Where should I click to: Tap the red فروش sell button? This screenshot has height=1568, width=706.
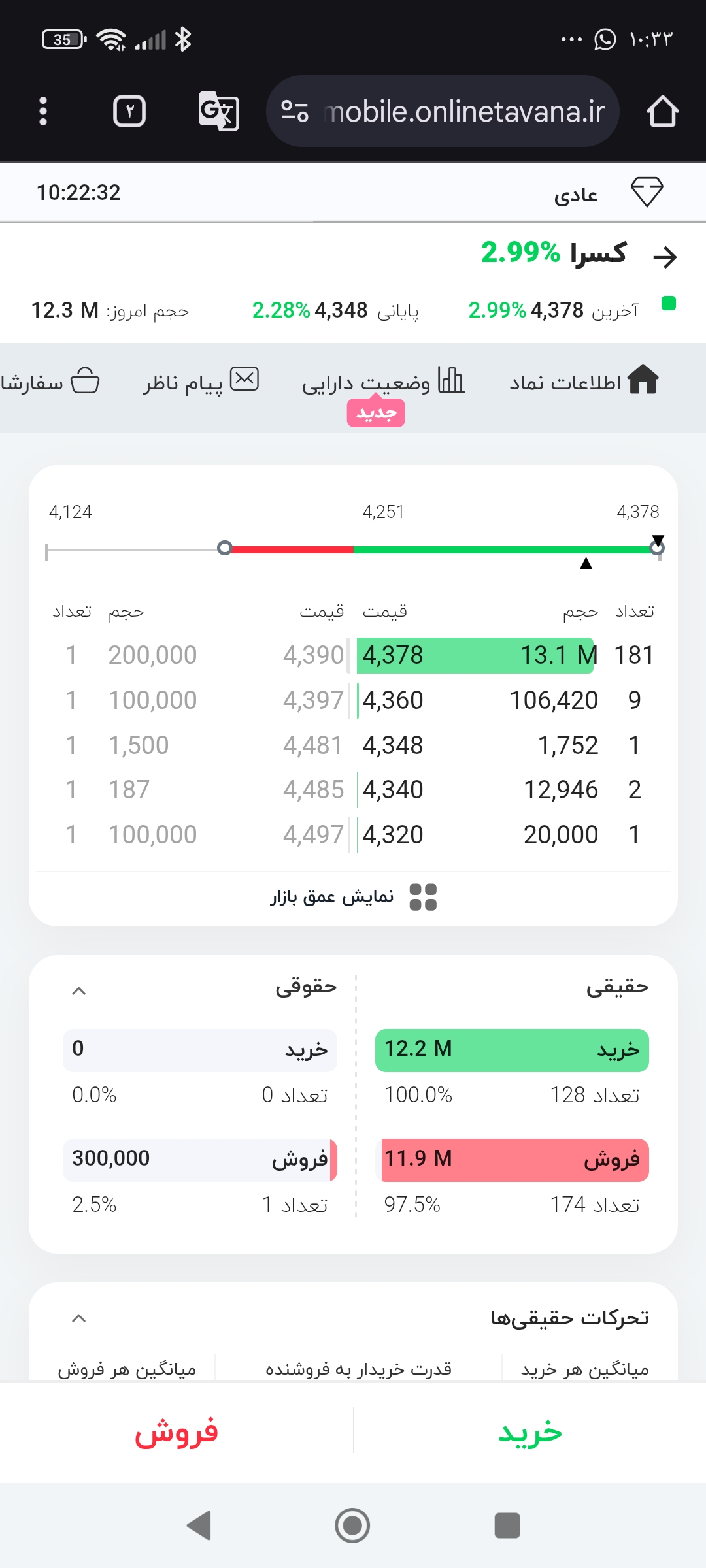click(x=176, y=1431)
